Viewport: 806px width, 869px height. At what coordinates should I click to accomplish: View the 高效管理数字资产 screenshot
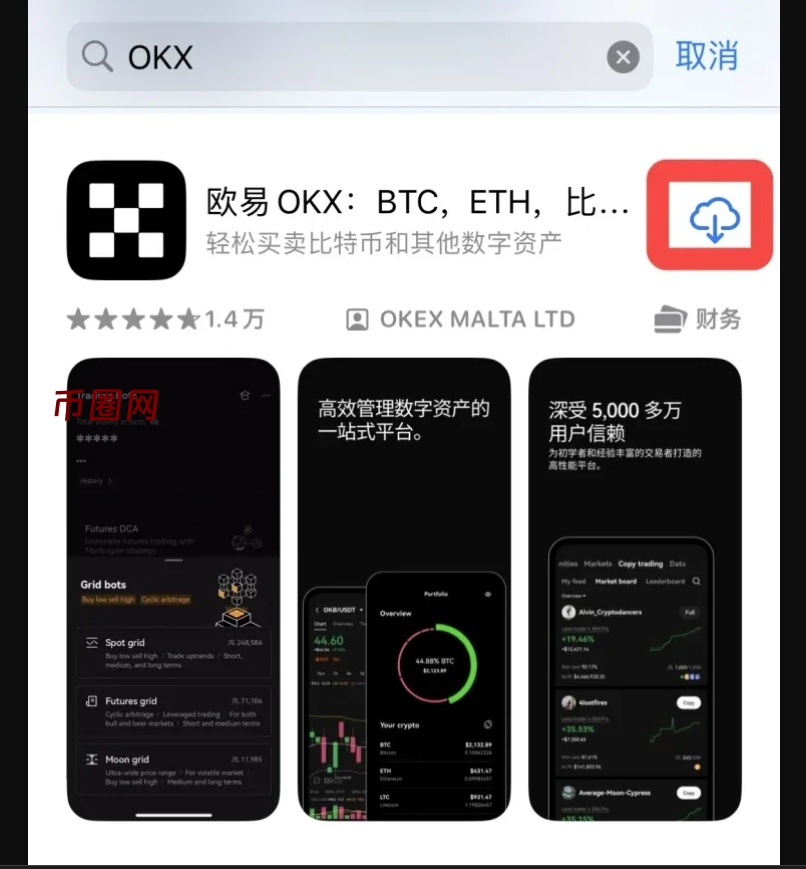tap(404, 589)
